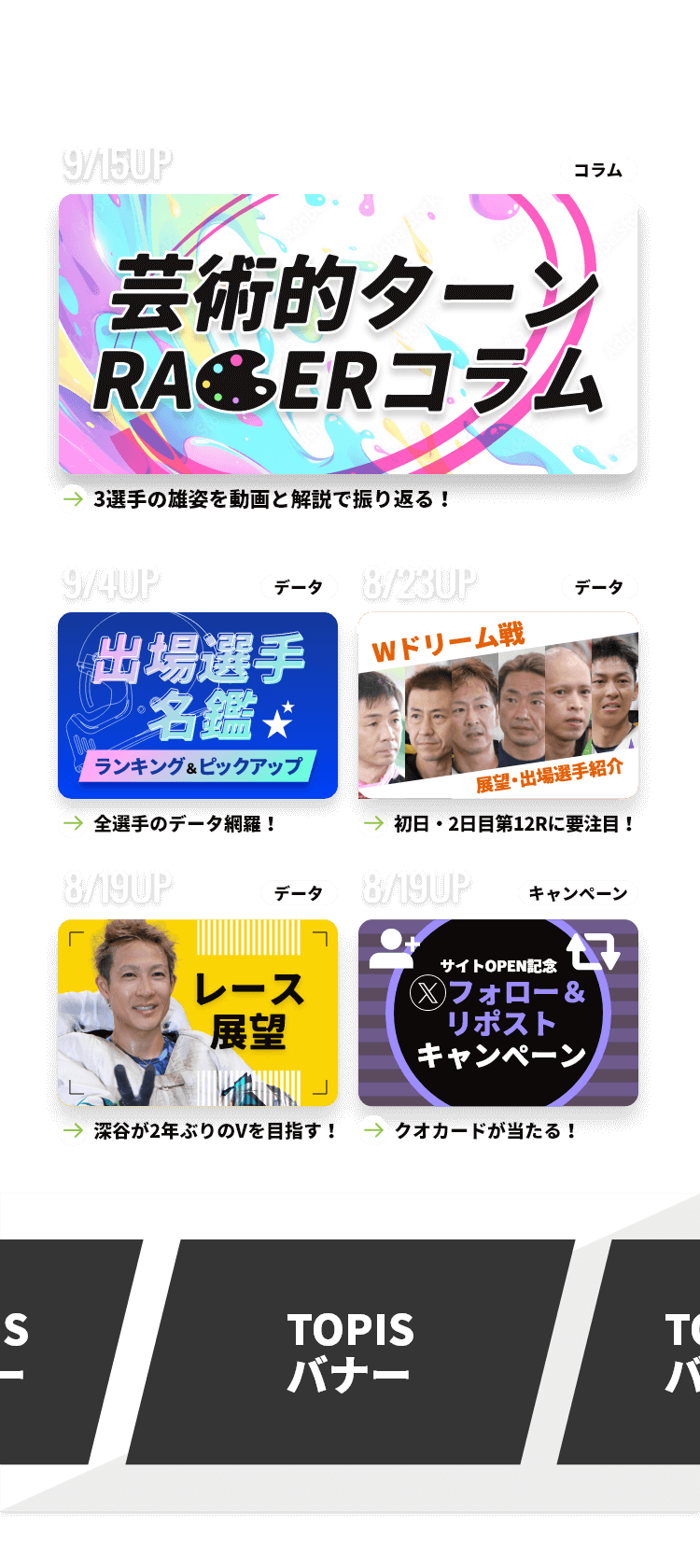Open the Wドリーム戦 player introduction card

coord(498,706)
